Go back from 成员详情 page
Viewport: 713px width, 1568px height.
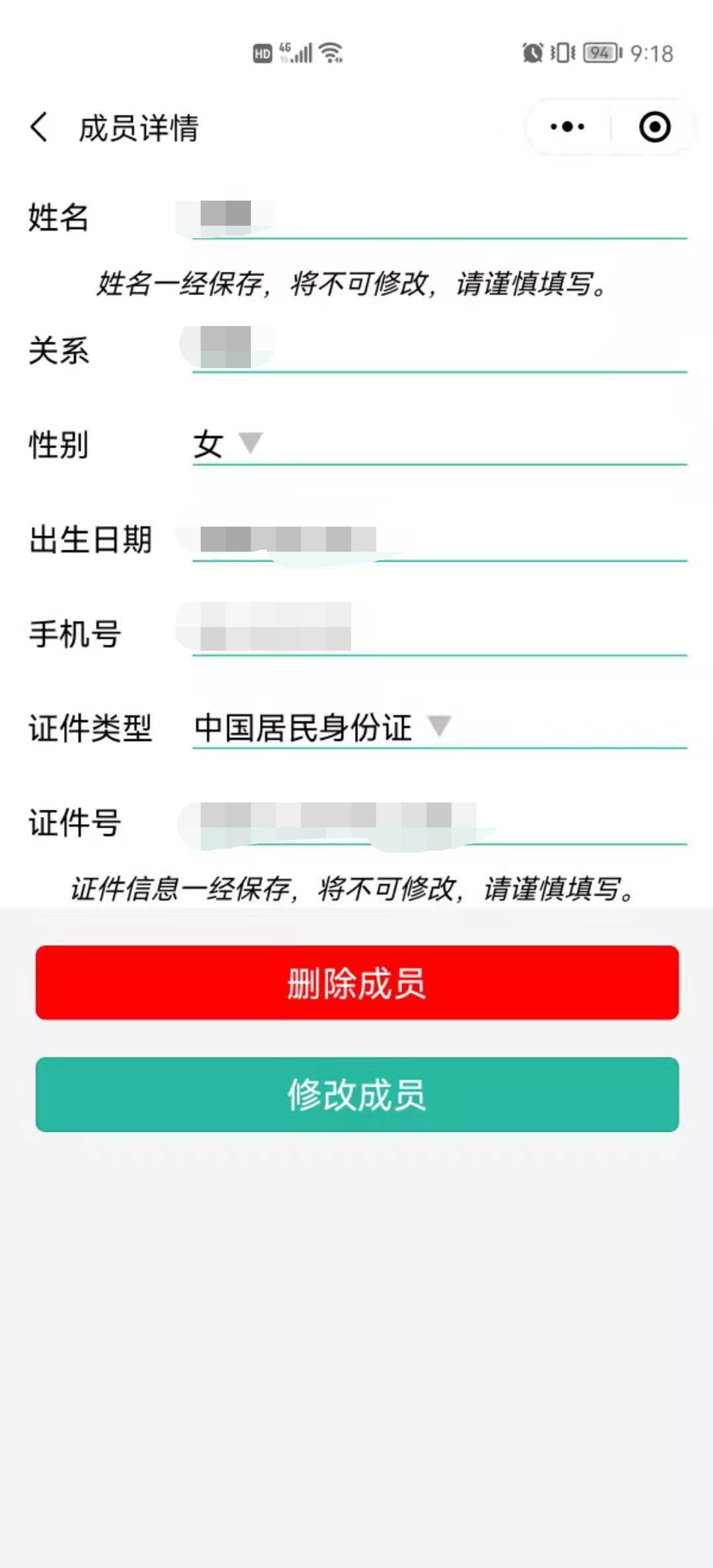pyautogui.click(x=40, y=127)
